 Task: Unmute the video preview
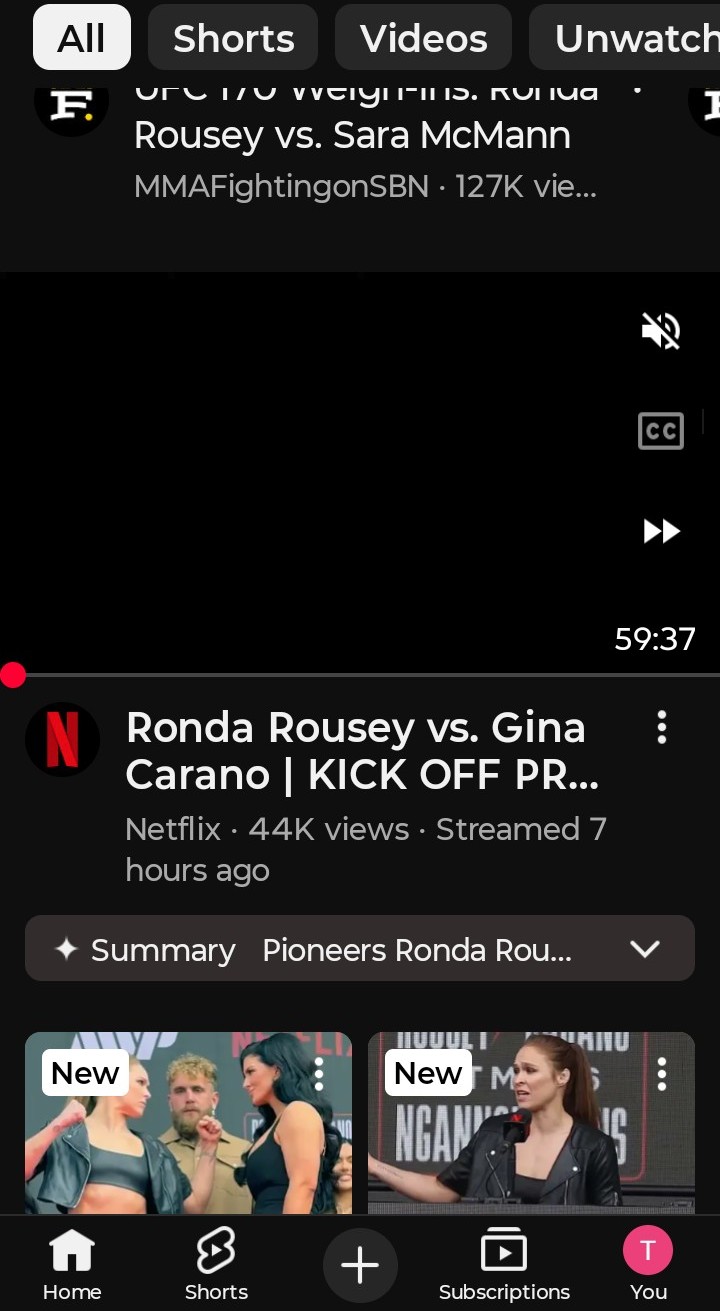pos(661,331)
